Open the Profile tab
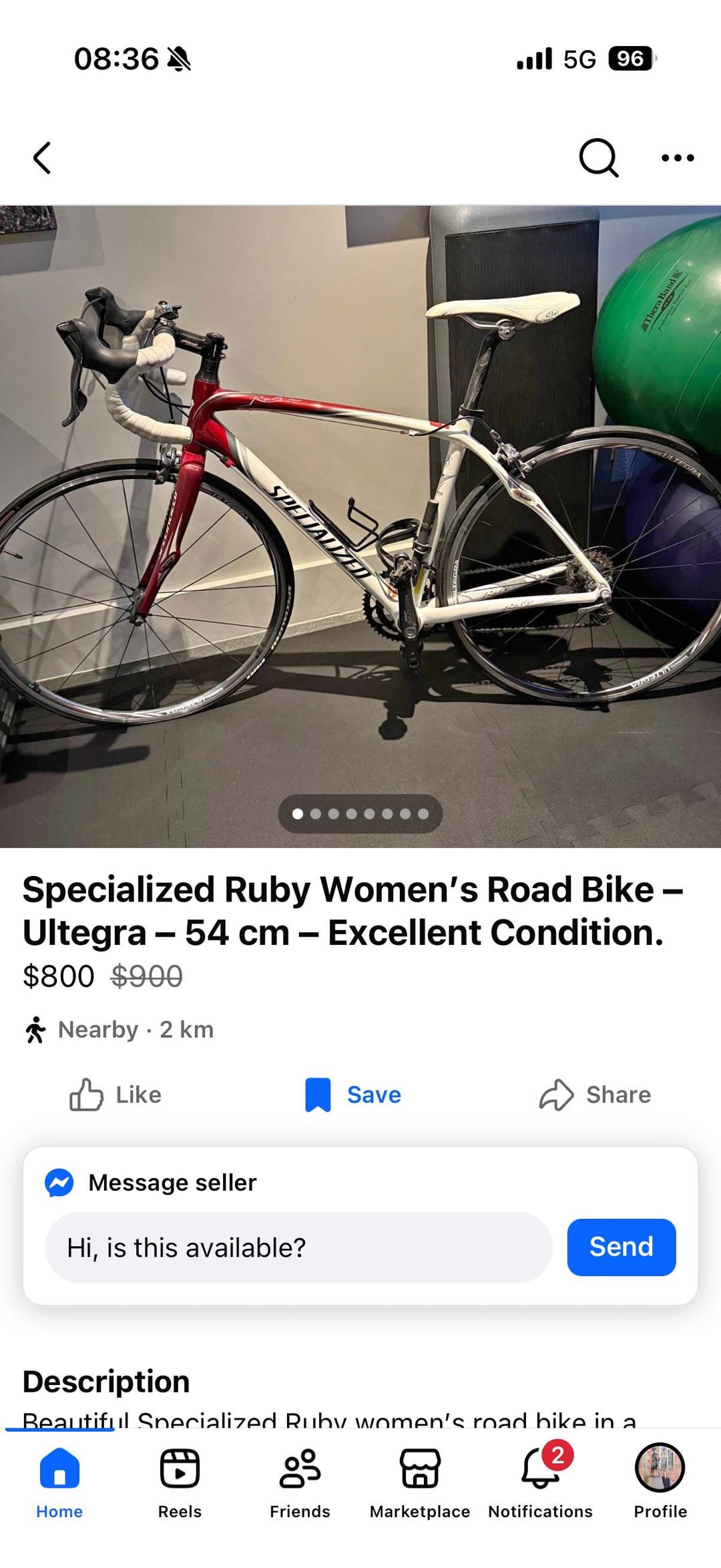Viewport: 721px width, 1568px height. click(660, 1480)
